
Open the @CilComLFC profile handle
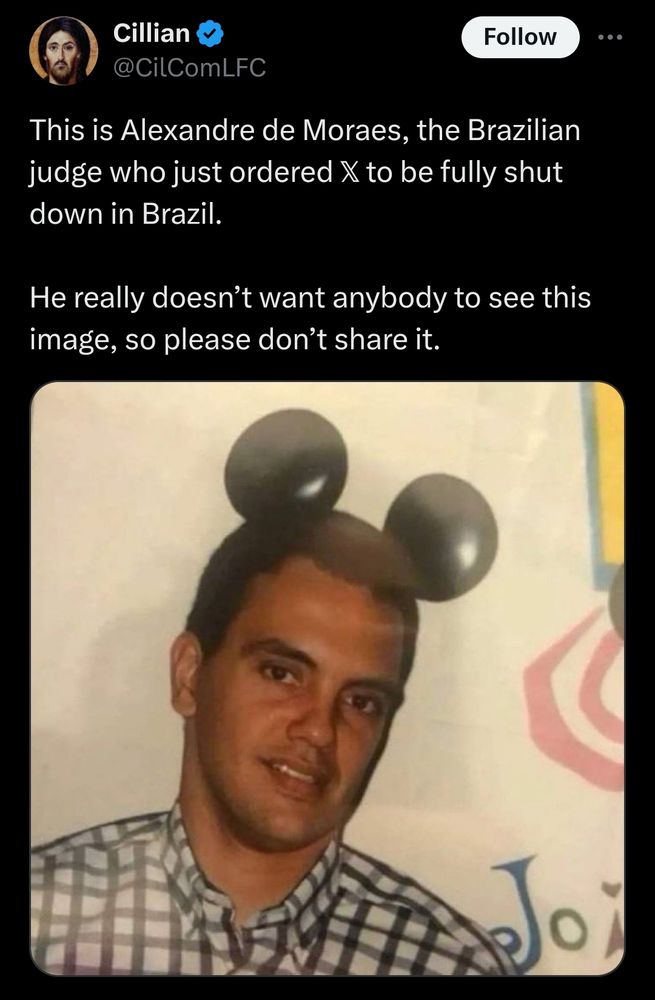(189, 67)
